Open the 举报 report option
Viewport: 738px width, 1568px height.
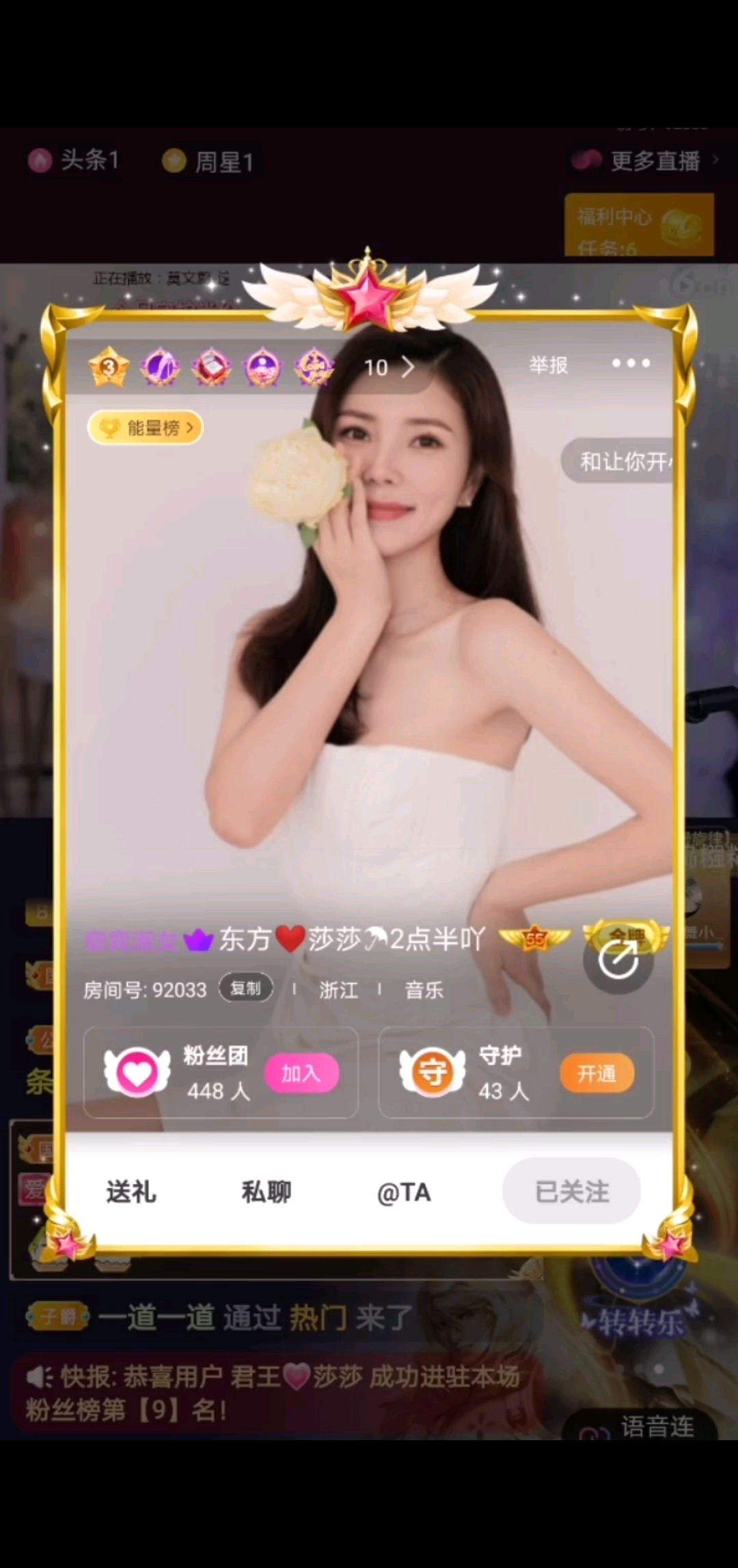pyautogui.click(x=548, y=365)
